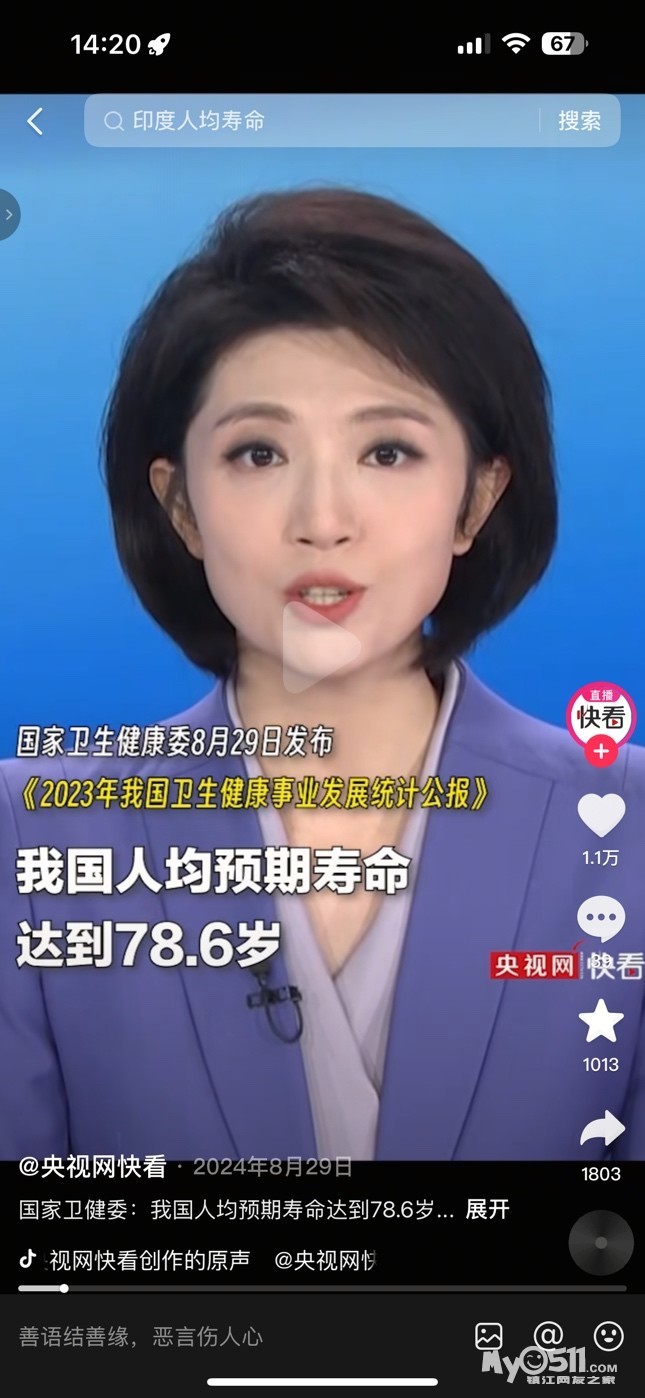Open the @央视网快看 profile

click(93, 1167)
